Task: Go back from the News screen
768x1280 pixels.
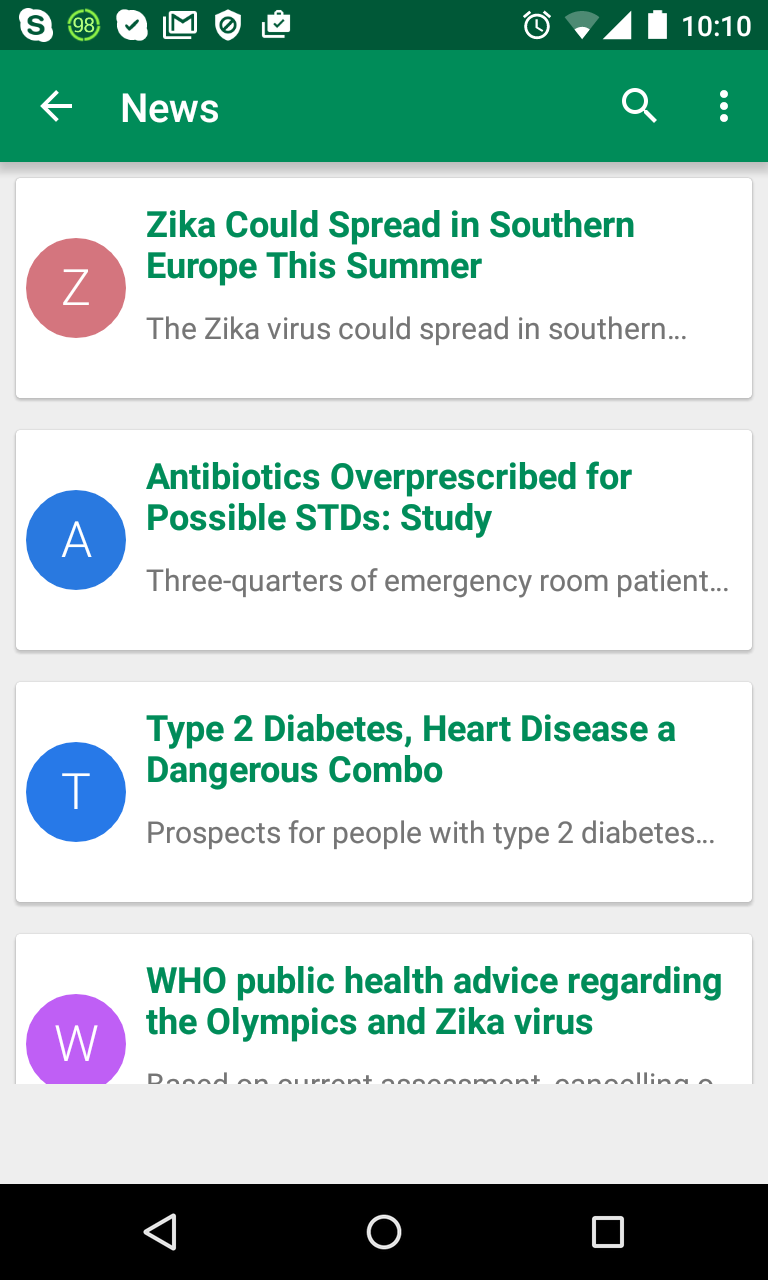Action: pos(57,107)
